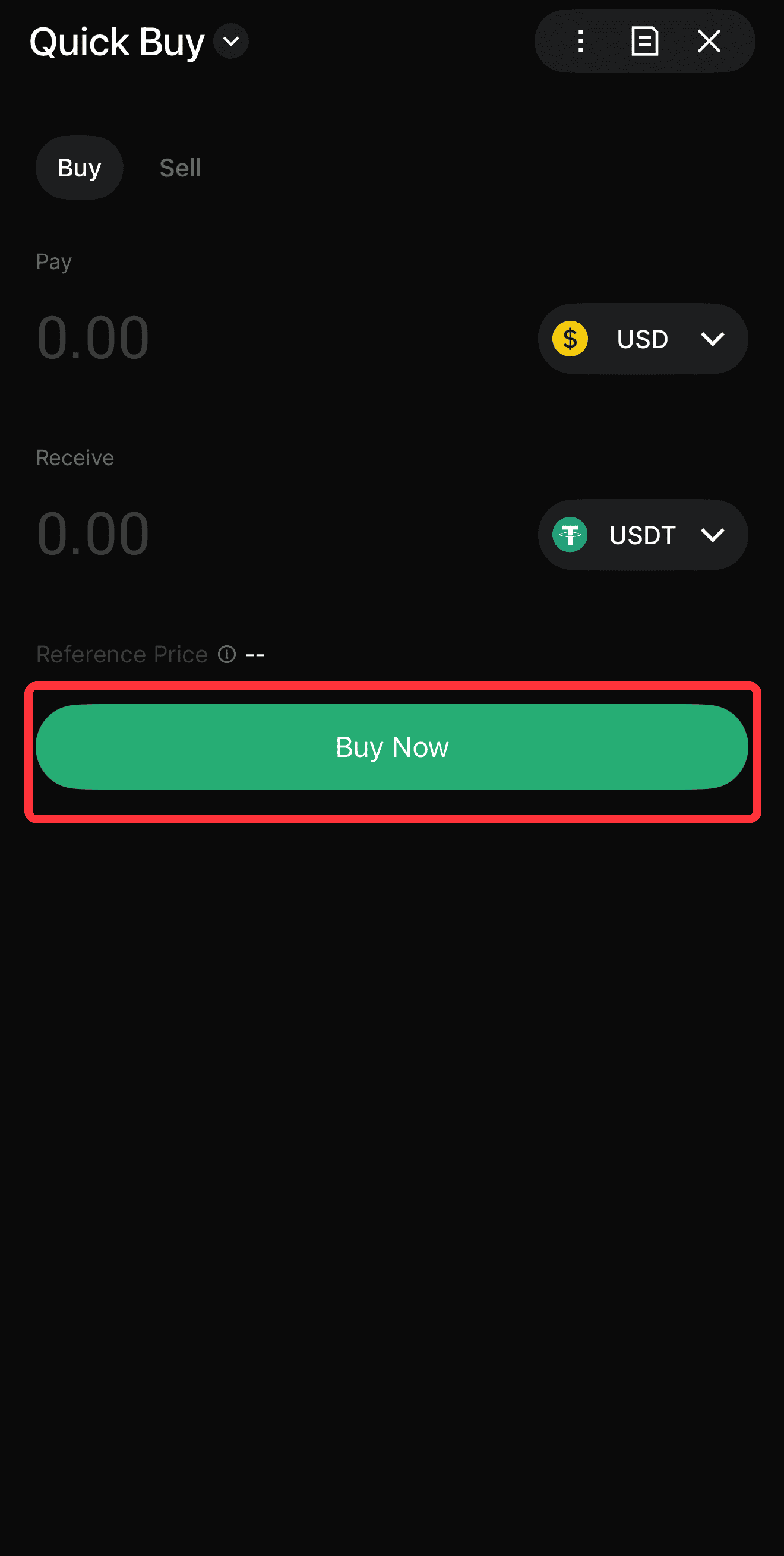
Task: Open the three-dot overflow menu
Action: pos(580,42)
